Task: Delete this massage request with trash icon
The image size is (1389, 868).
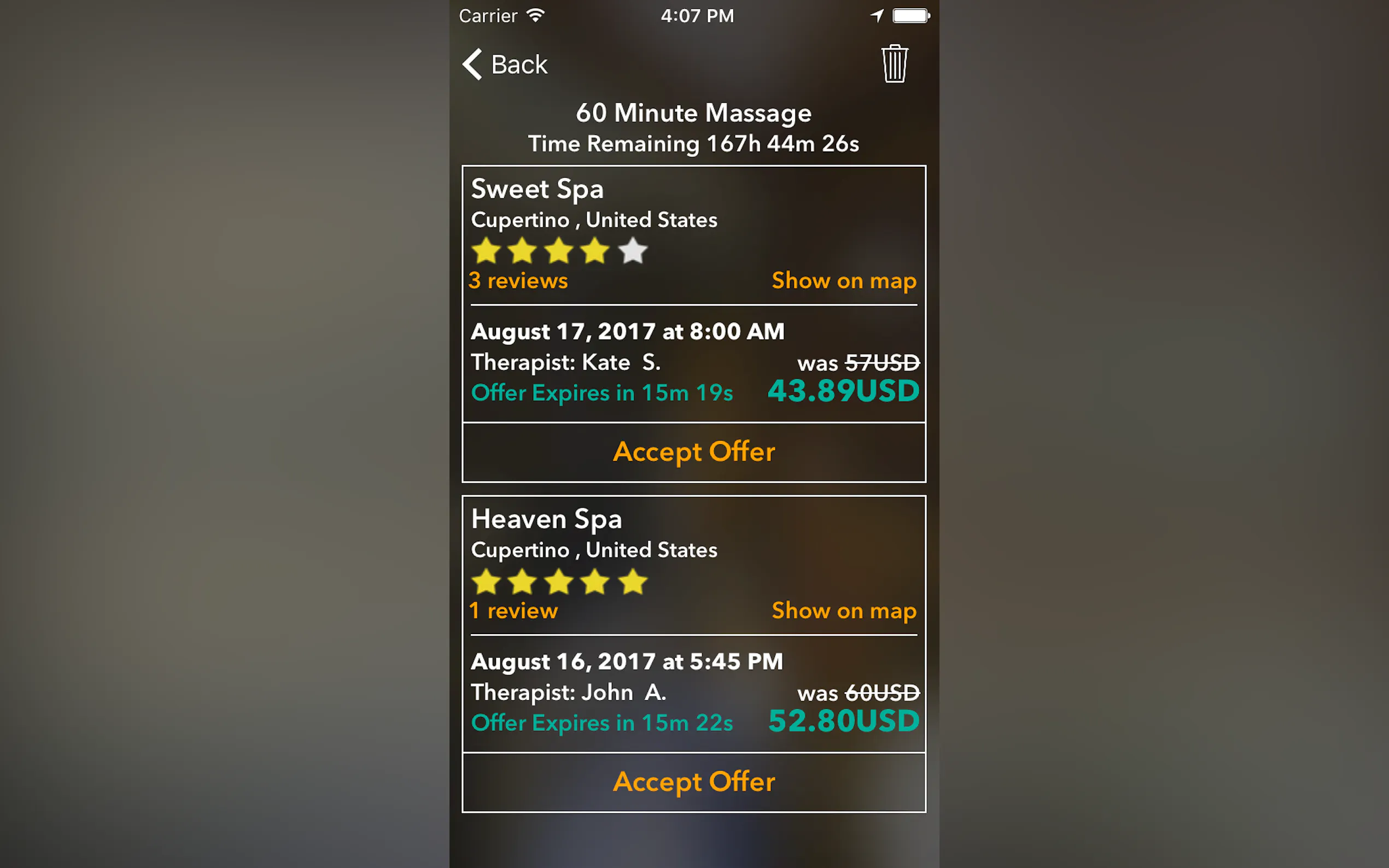Action: point(894,64)
